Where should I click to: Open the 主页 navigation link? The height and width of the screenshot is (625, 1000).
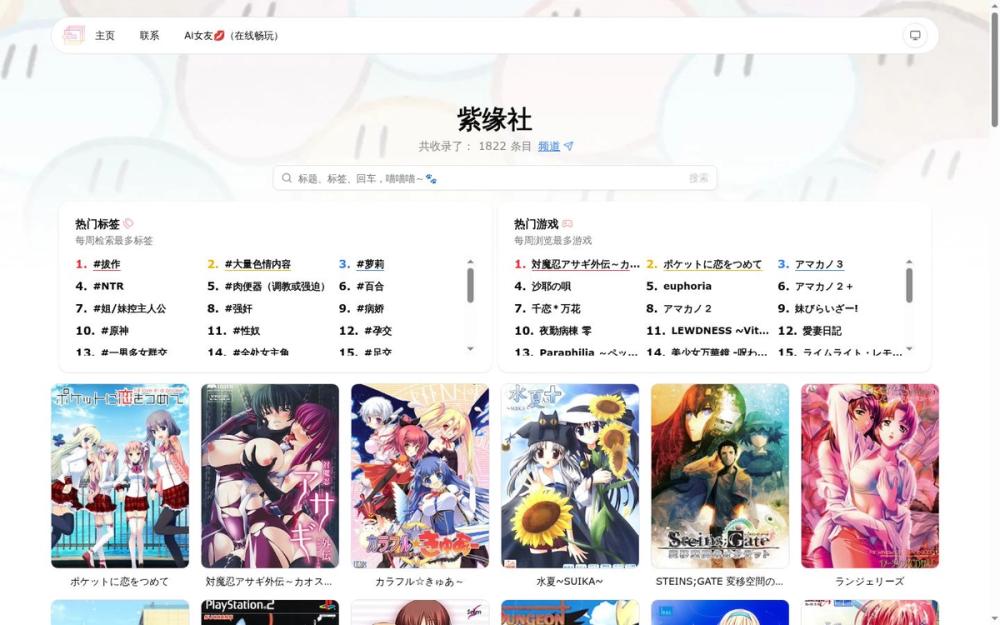(105, 36)
